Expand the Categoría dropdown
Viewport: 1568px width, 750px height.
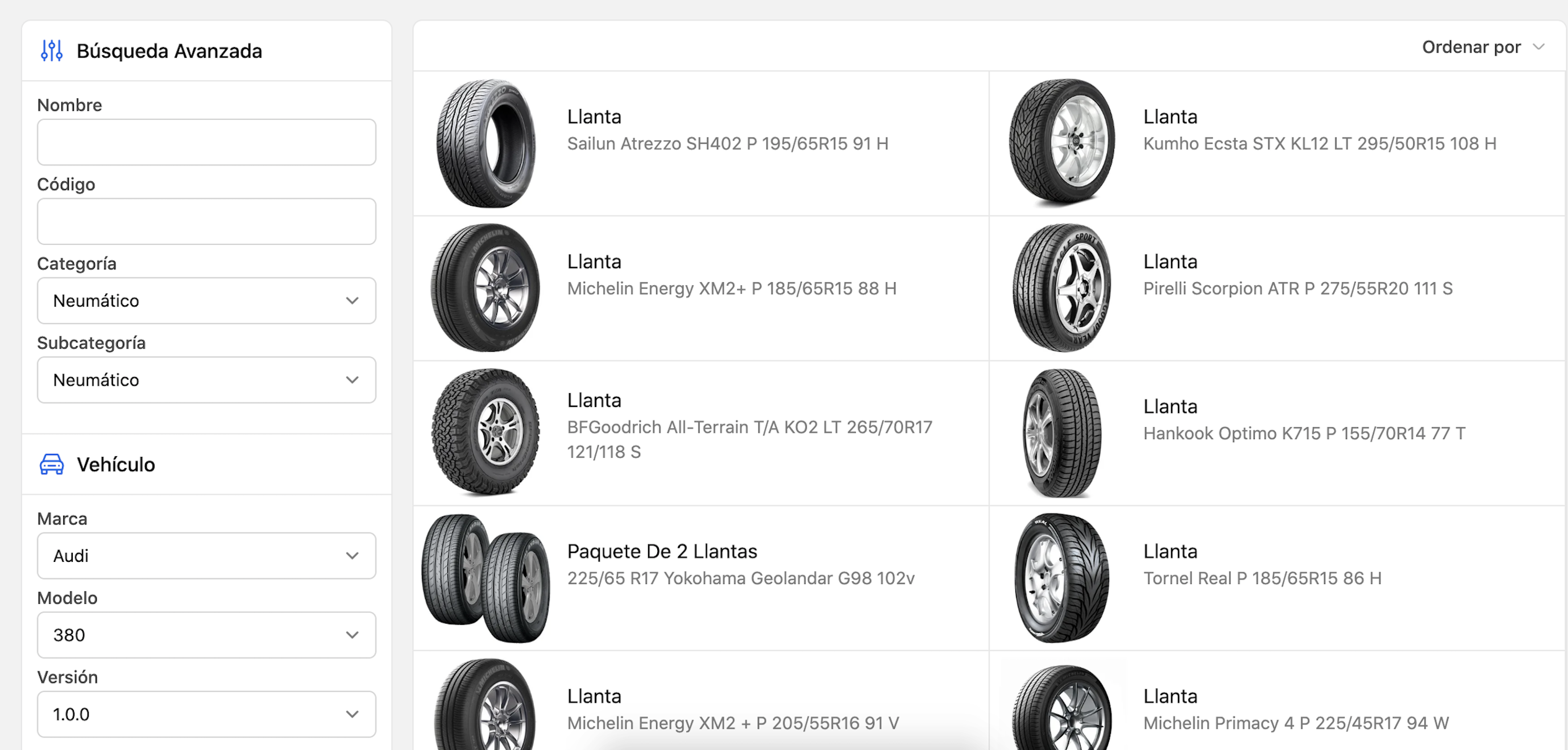206,301
